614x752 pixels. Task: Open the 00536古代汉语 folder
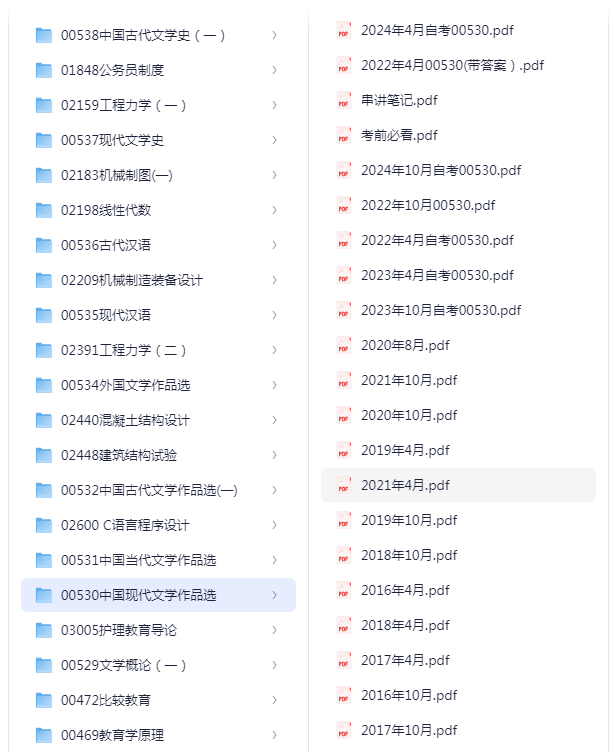point(158,246)
